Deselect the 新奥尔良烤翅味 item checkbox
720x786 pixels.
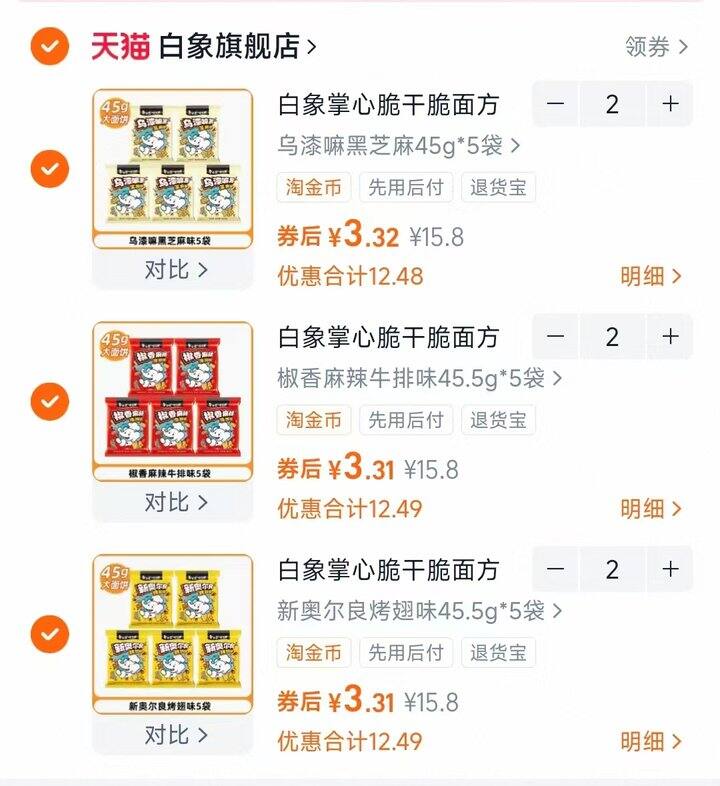pos(50,634)
